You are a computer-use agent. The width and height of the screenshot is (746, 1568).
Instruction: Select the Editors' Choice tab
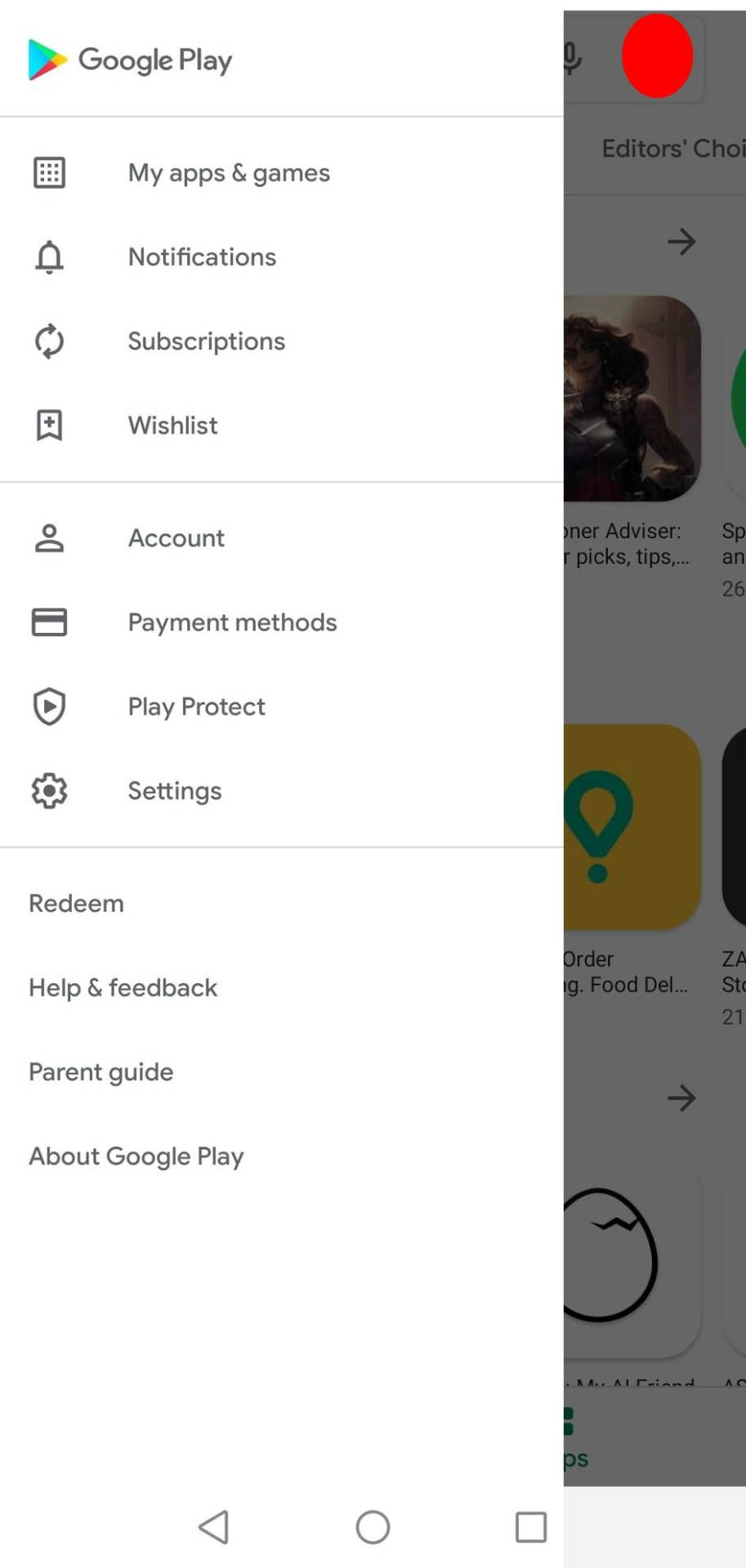[x=672, y=148]
